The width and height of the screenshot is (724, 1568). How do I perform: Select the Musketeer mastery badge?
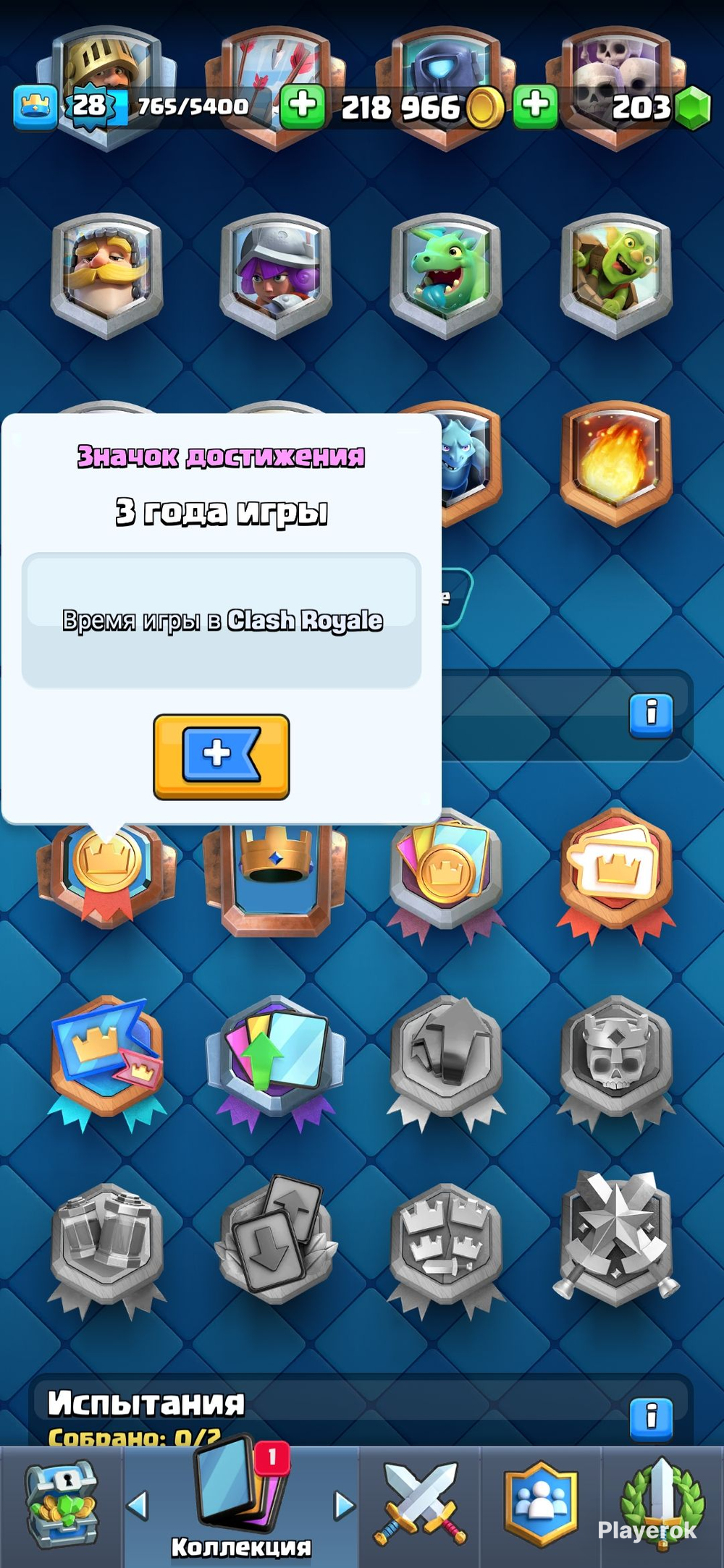click(275, 275)
